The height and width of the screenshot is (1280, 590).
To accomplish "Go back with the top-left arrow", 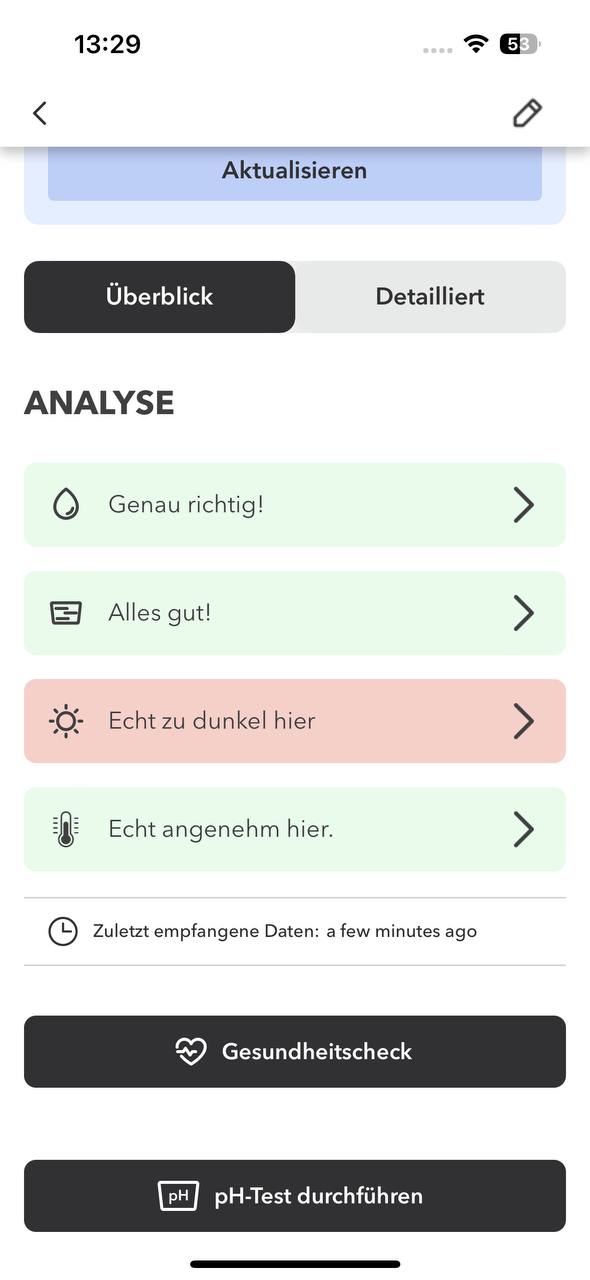I will point(40,113).
